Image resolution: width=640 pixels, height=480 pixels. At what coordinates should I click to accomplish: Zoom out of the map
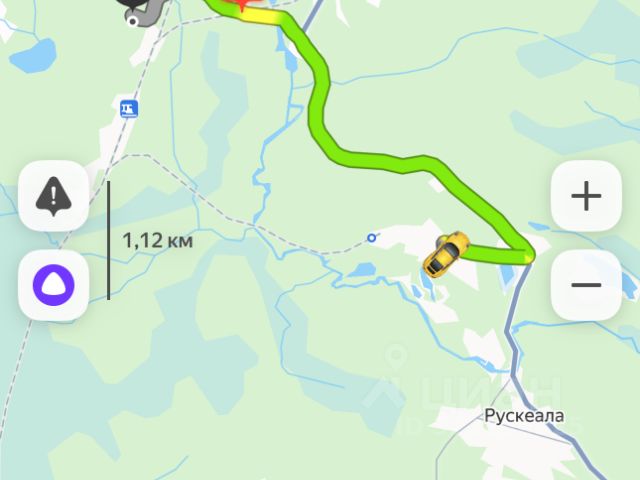coord(586,285)
